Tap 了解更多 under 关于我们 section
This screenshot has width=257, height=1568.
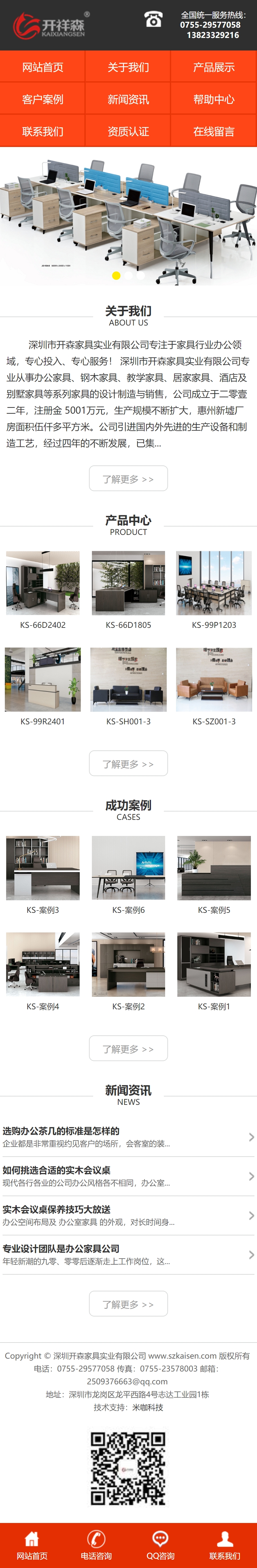(x=128, y=478)
